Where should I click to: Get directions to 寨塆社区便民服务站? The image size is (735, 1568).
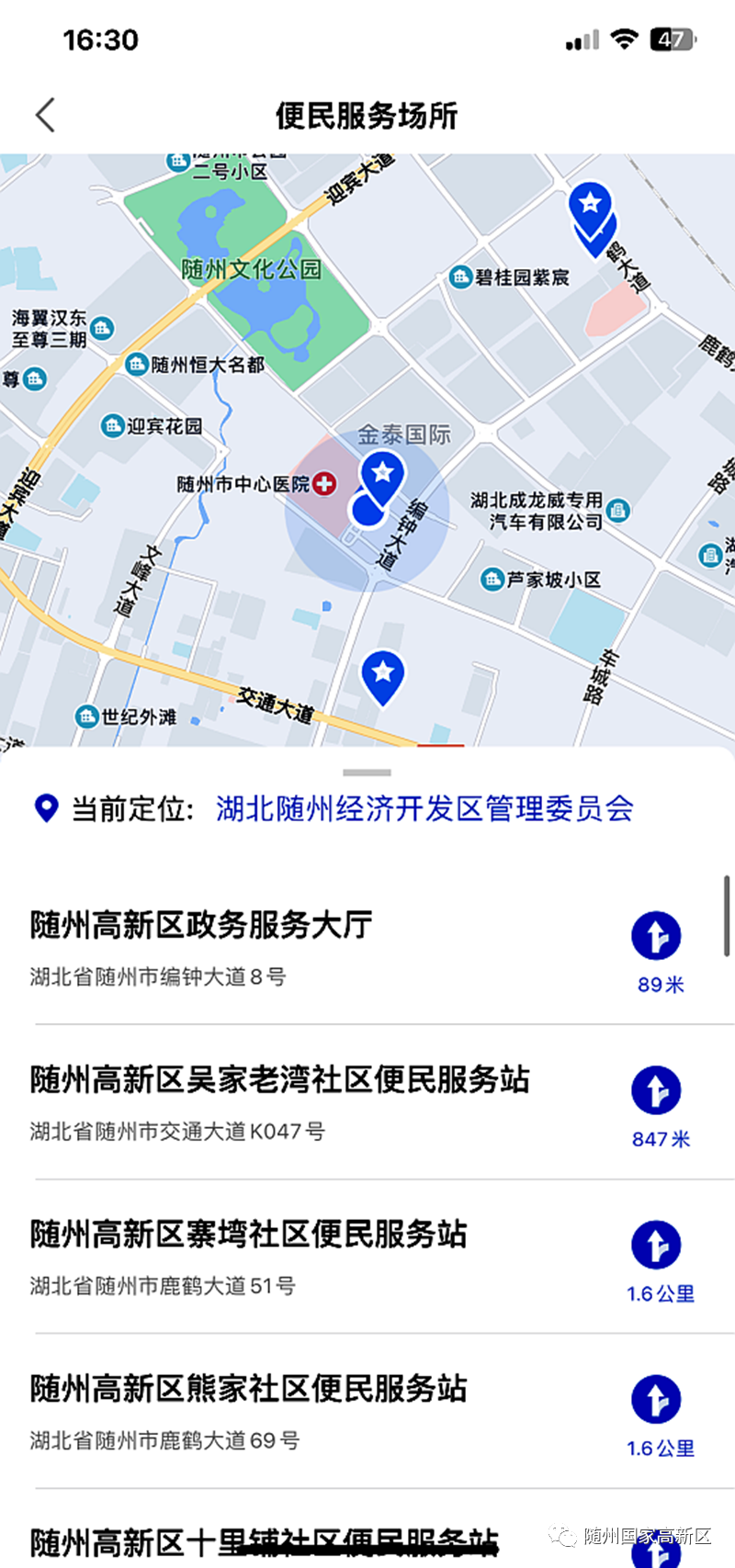coord(656,1246)
